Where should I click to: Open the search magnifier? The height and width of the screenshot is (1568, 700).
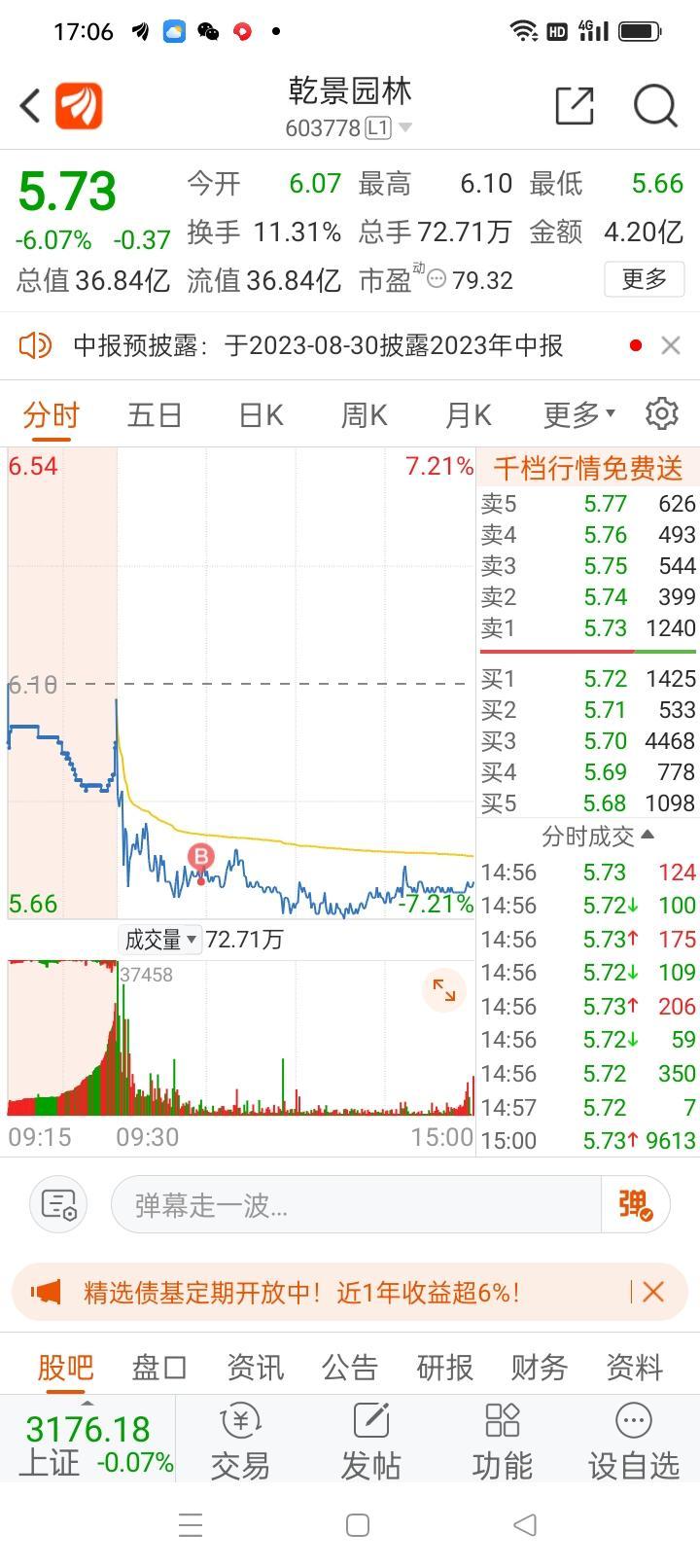click(x=655, y=105)
